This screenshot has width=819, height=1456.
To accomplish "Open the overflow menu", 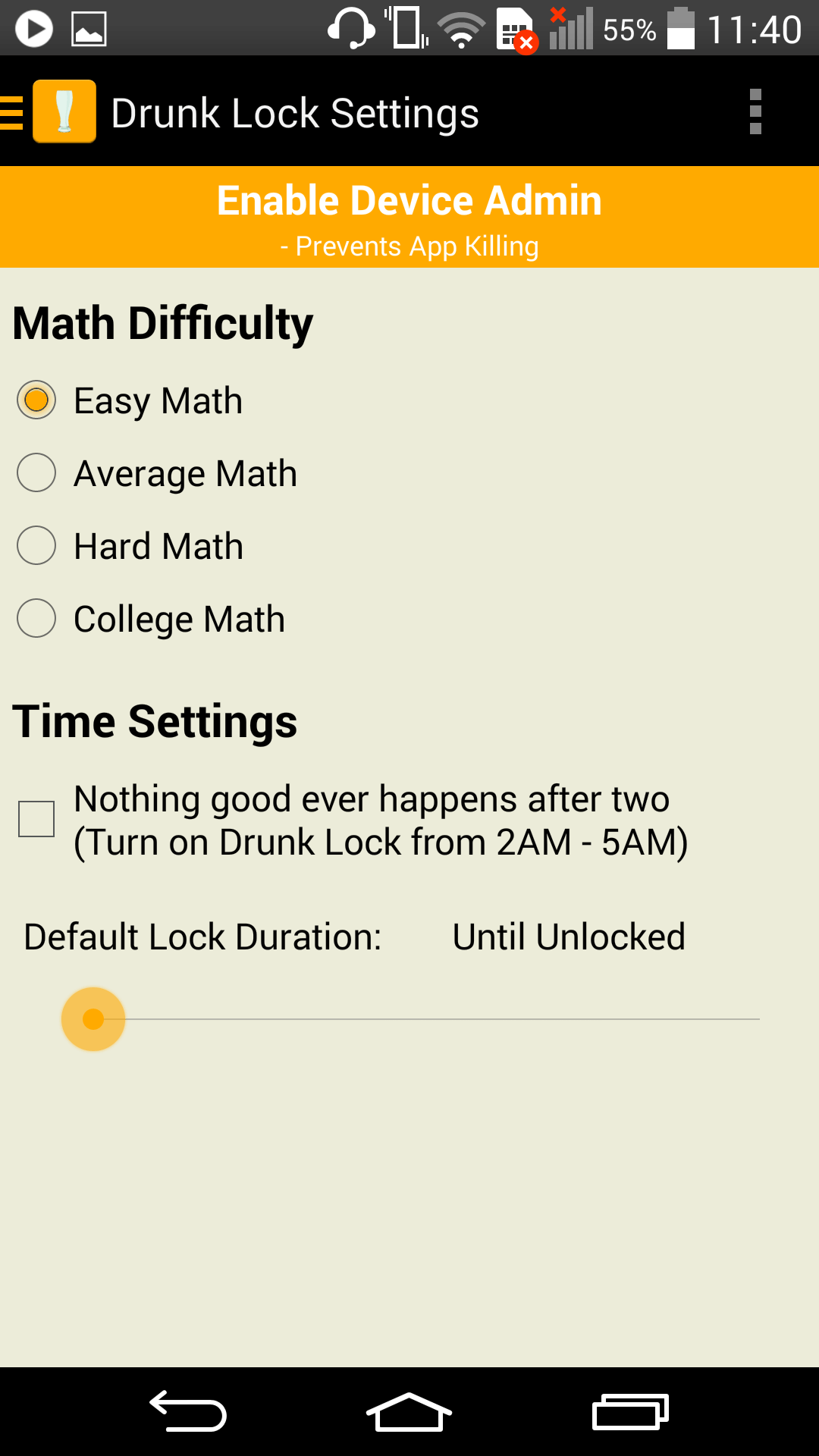I will [755, 111].
